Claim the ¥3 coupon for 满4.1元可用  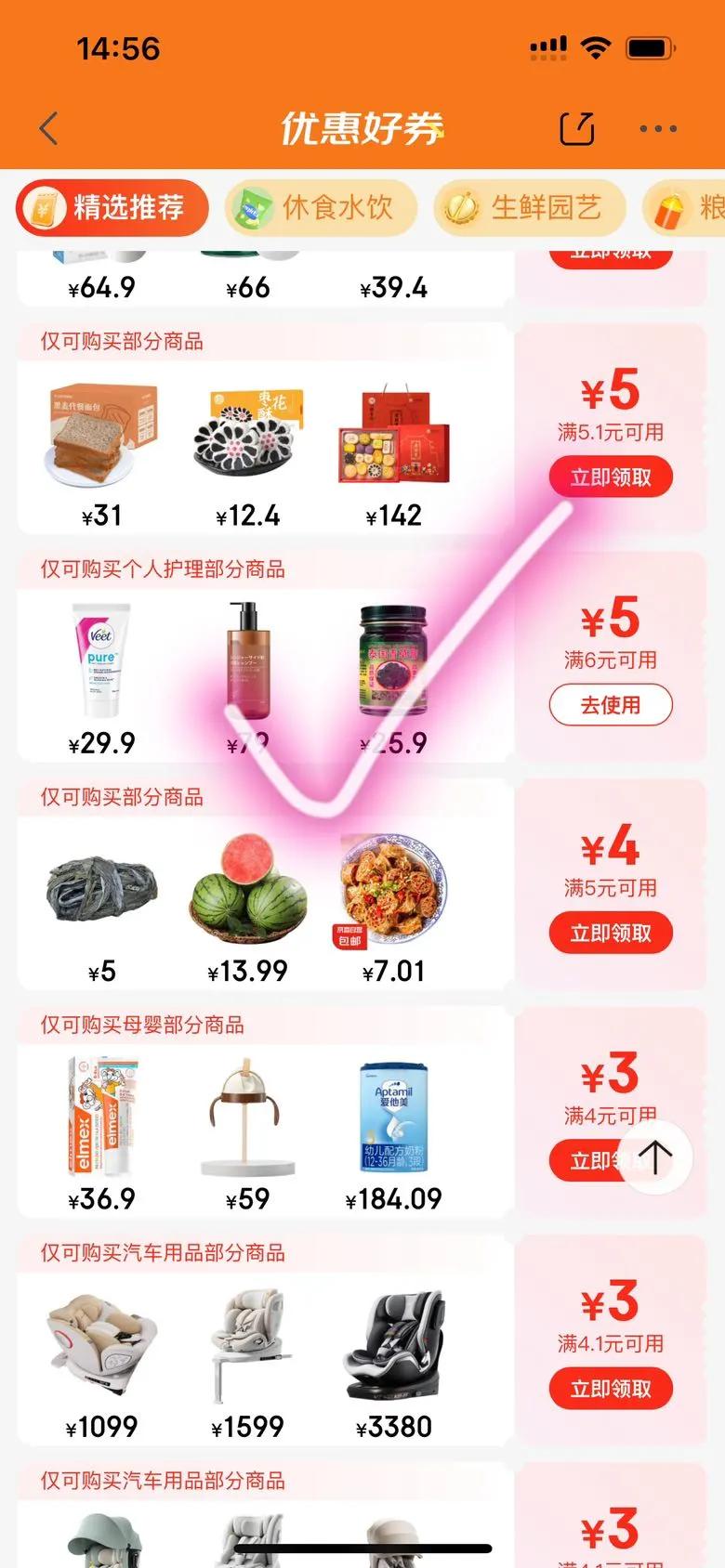click(x=611, y=1389)
